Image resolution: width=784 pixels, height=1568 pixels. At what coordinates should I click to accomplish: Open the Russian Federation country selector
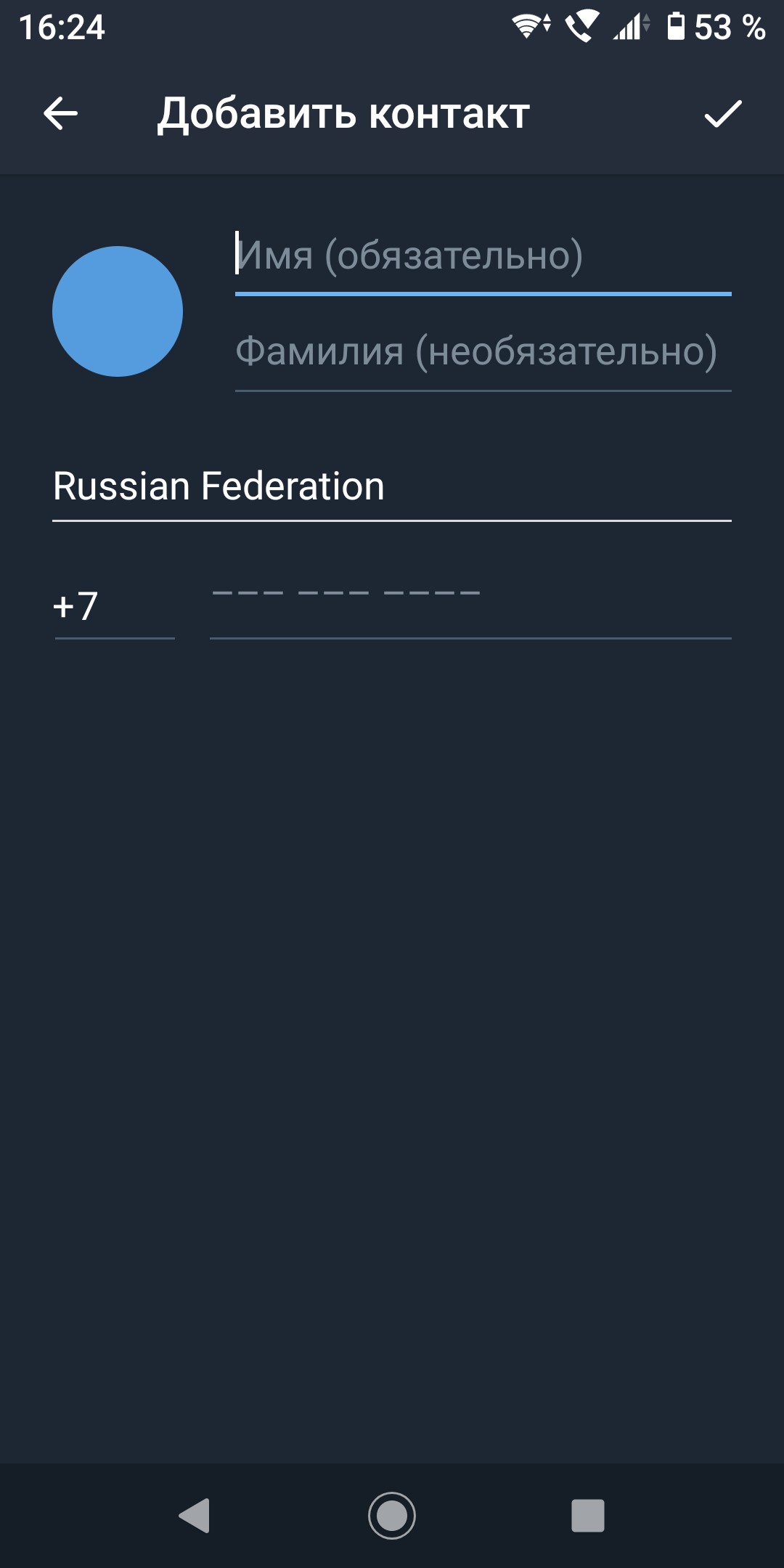[392, 486]
